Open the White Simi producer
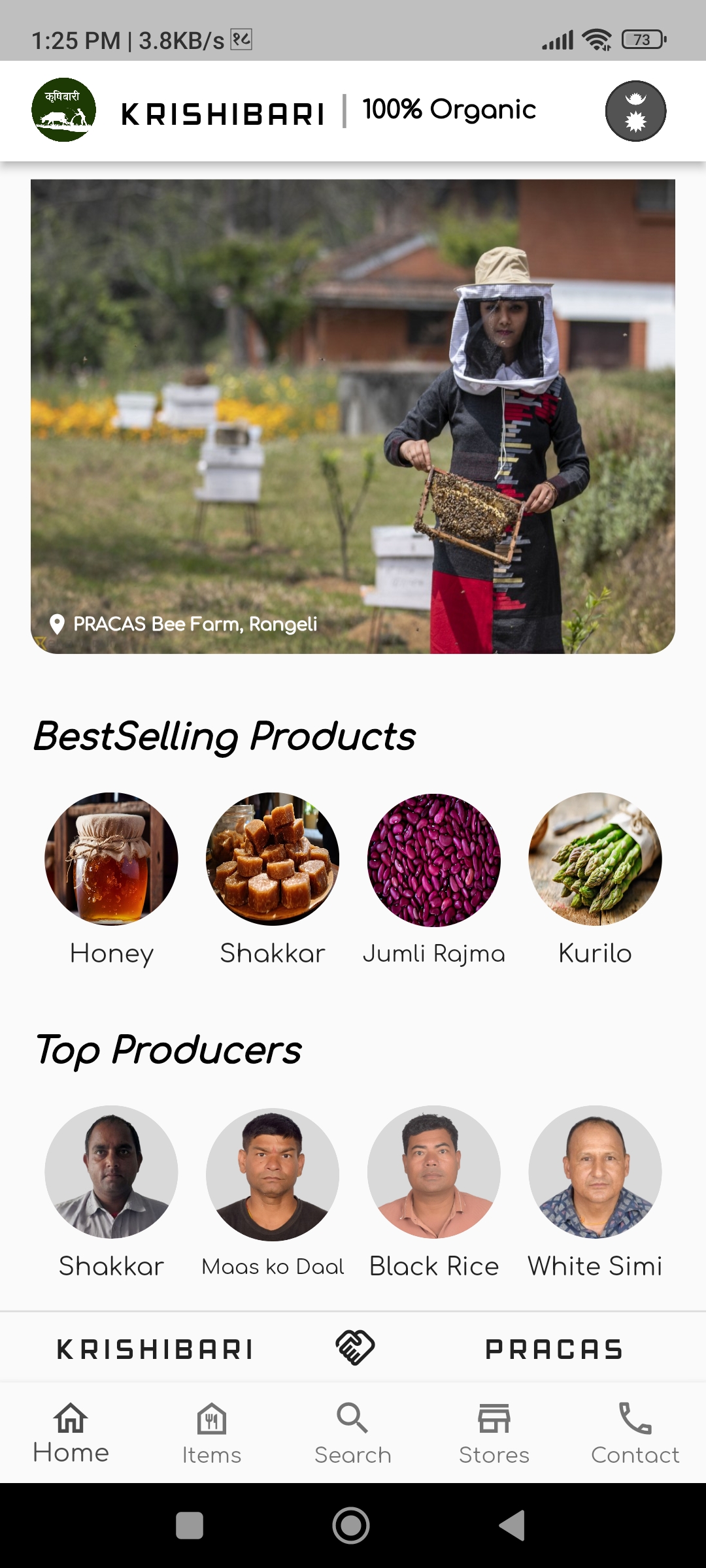 pyautogui.click(x=595, y=1173)
